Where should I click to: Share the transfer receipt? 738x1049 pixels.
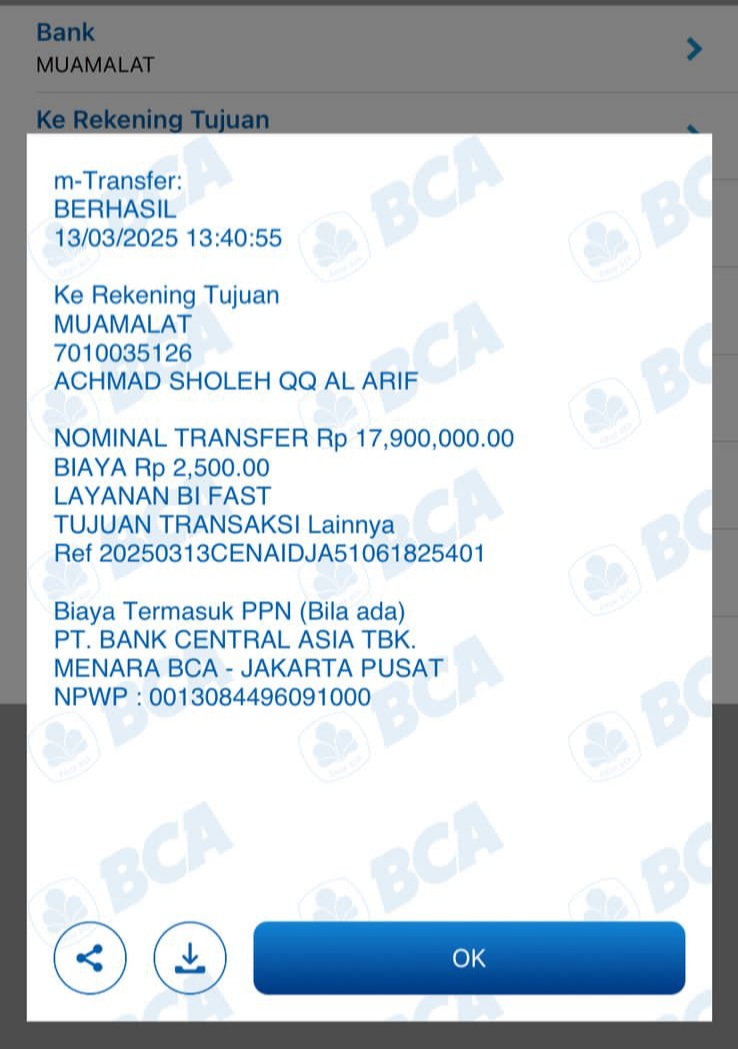pyautogui.click(x=90, y=958)
